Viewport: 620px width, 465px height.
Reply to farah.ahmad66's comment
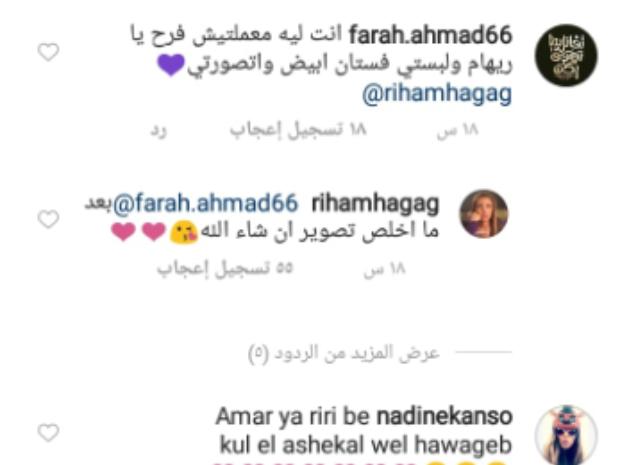click(157, 130)
